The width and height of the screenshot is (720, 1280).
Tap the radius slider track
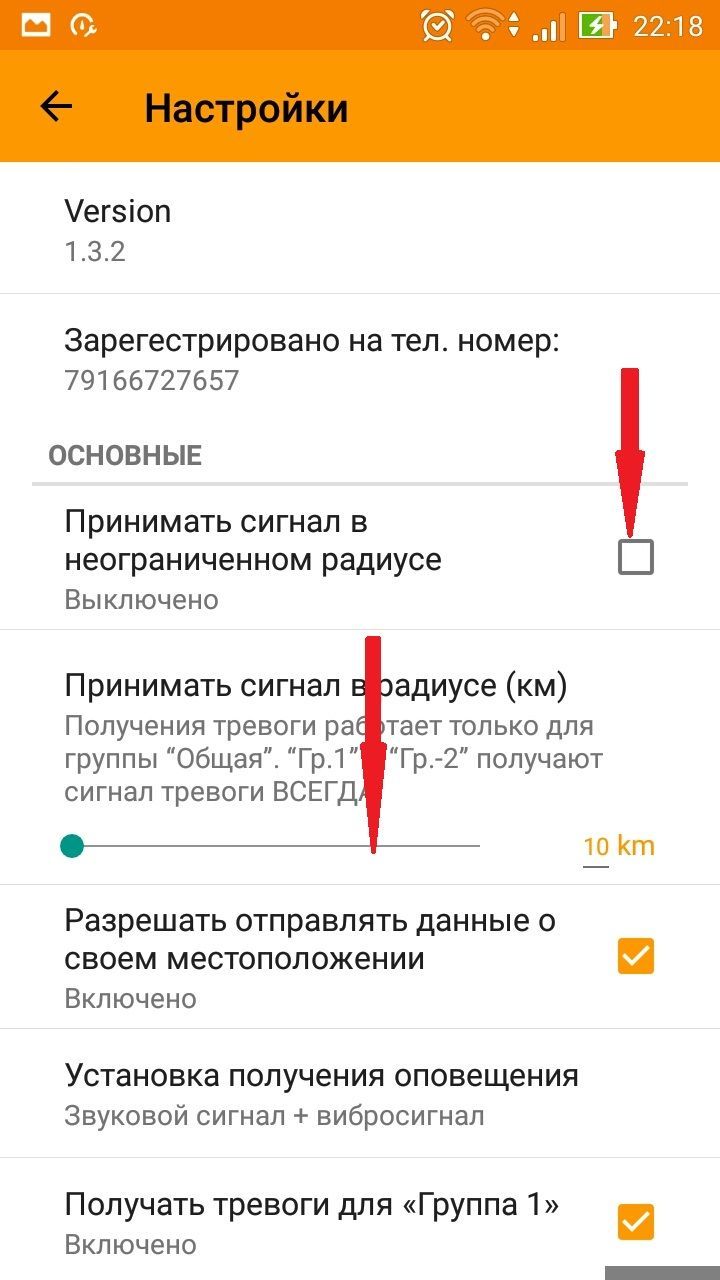(x=275, y=846)
